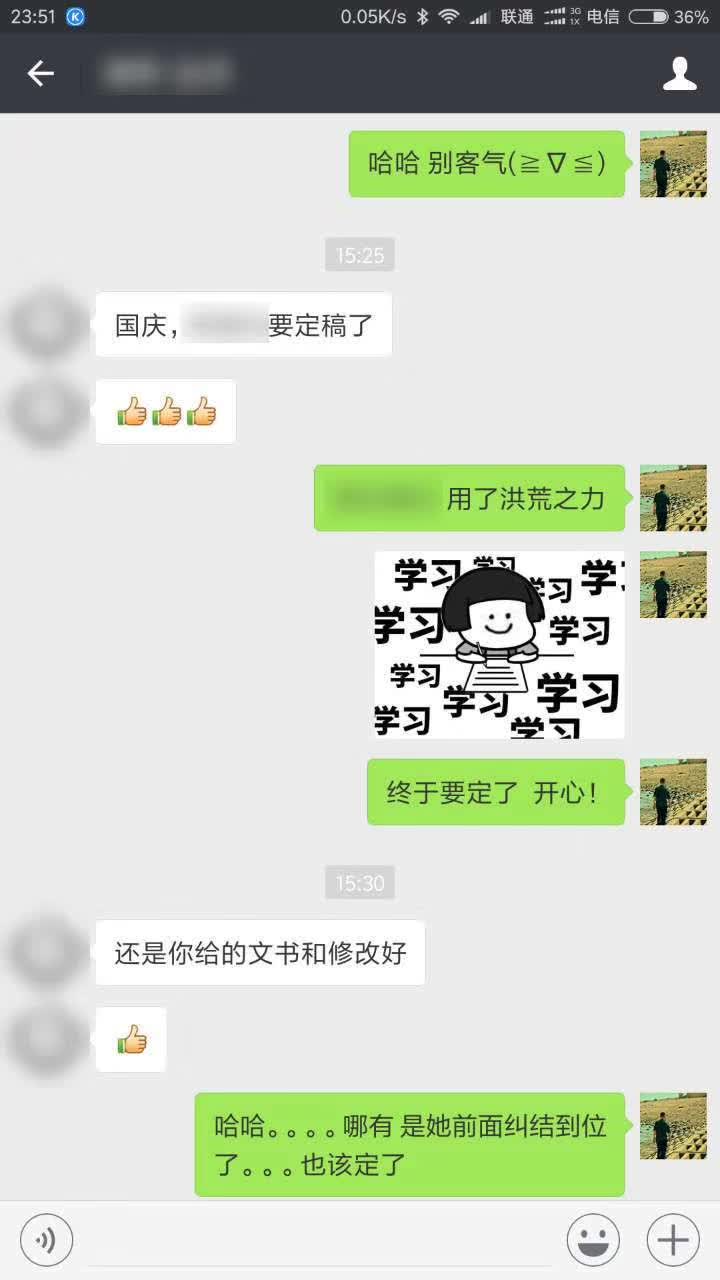Open the plus attachment menu
This screenshot has height=1280, width=720.
tap(673, 1241)
